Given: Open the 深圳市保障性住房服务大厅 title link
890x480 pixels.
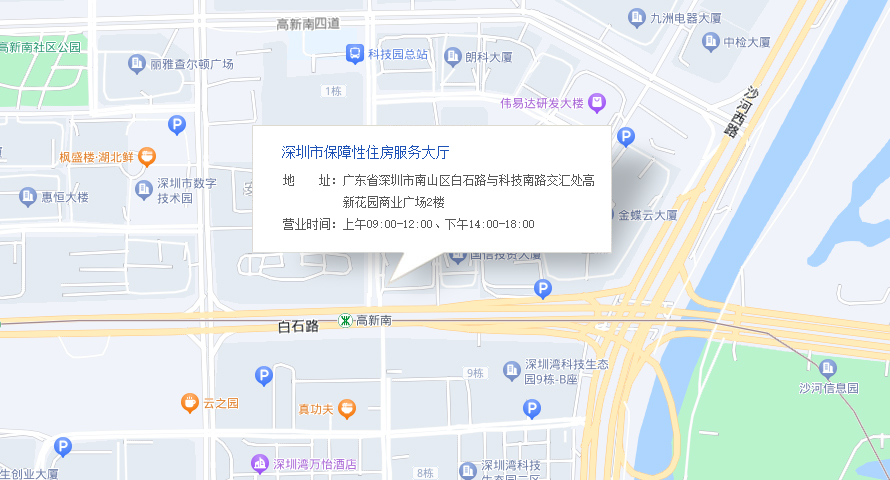Looking at the screenshot, I should 365,153.
